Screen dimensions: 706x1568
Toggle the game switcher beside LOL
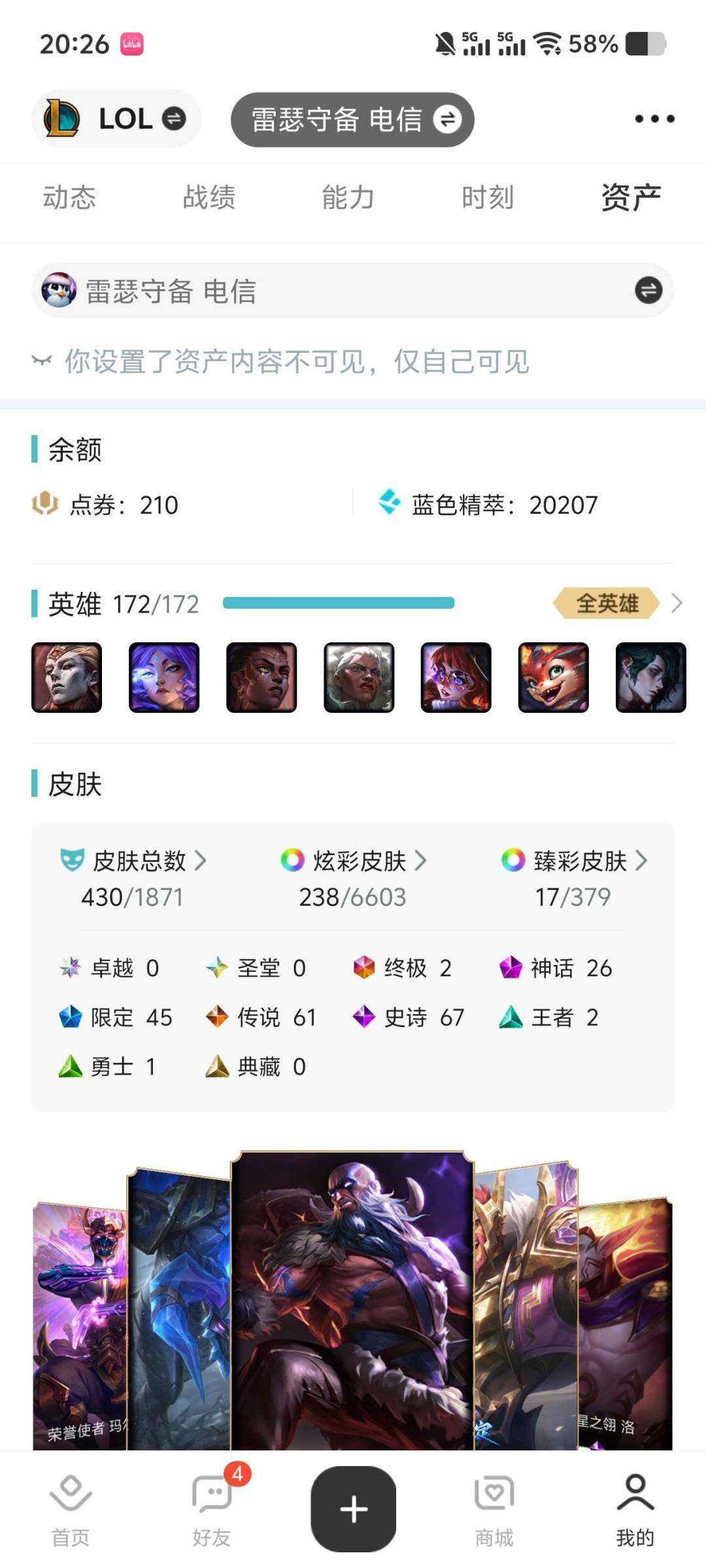pos(171,119)
